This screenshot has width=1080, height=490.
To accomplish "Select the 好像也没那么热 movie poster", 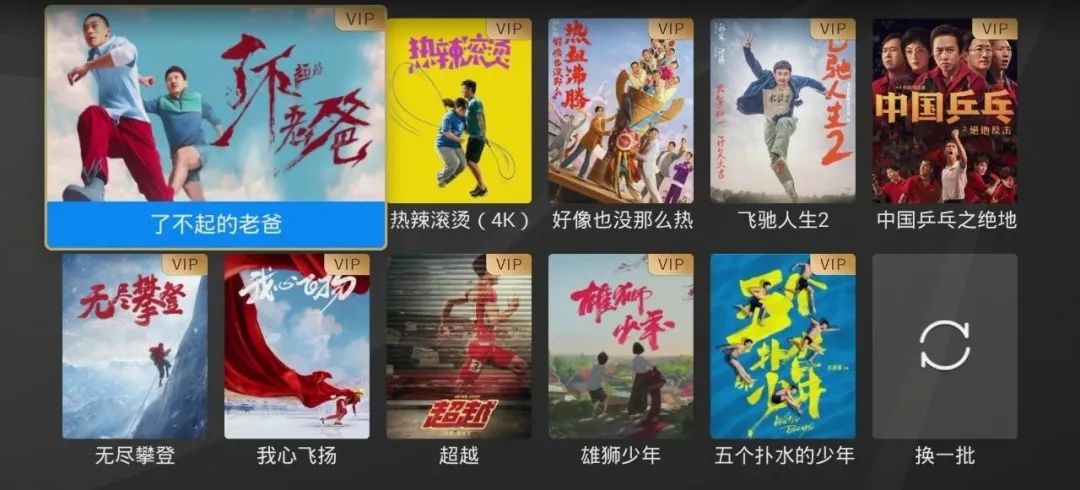I will pyautogui.click(x=621, y=112).
